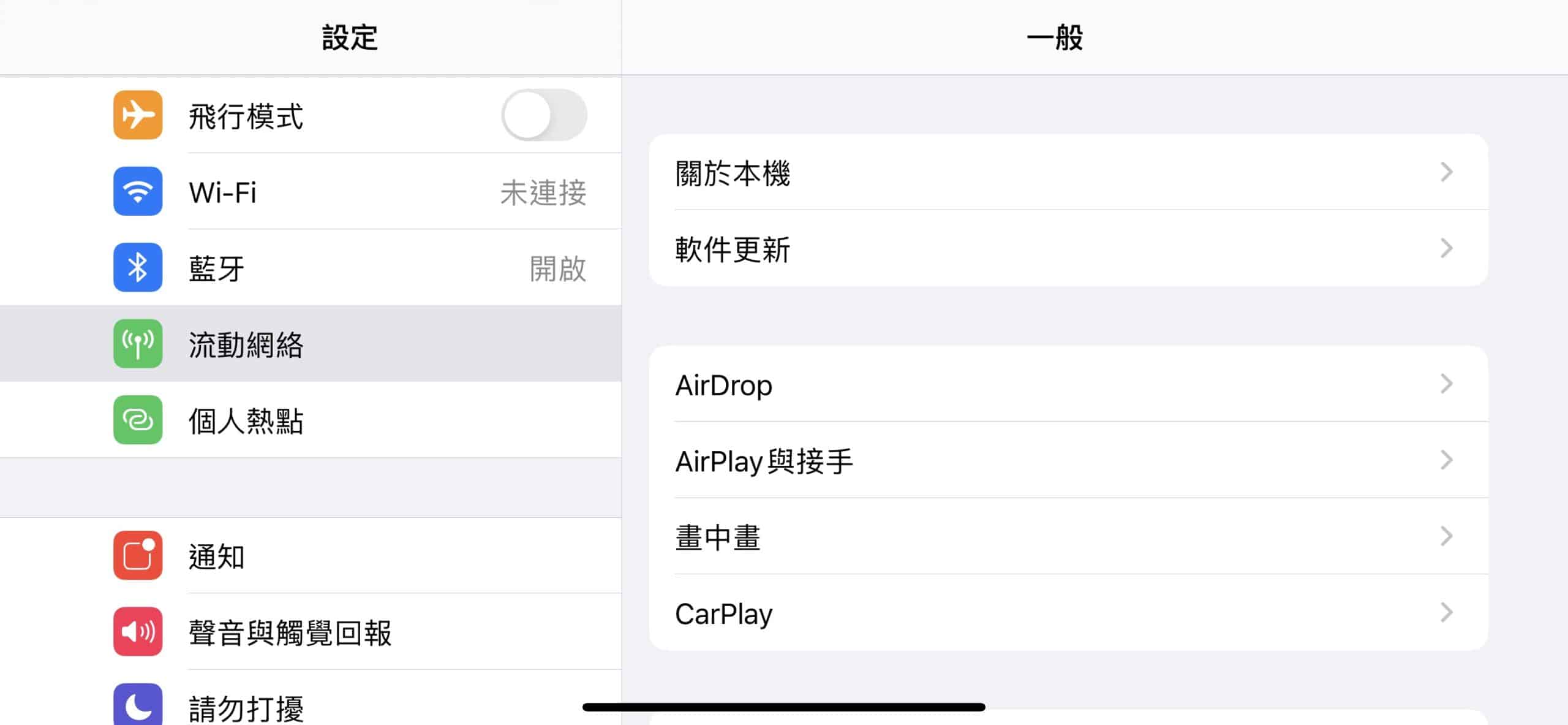Go to 聲音與觸覺回報 sound settings

[311, 632]
